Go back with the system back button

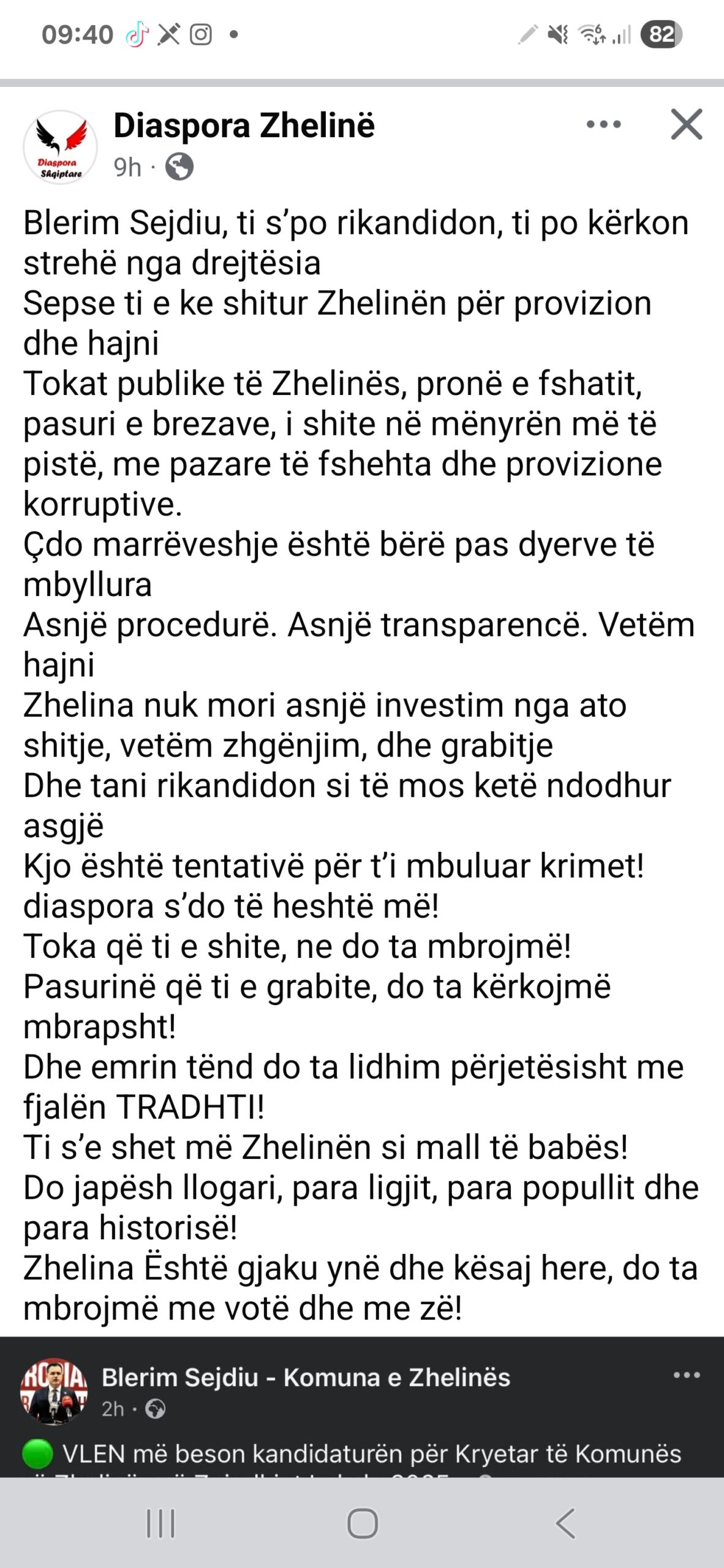[565, 1523]
